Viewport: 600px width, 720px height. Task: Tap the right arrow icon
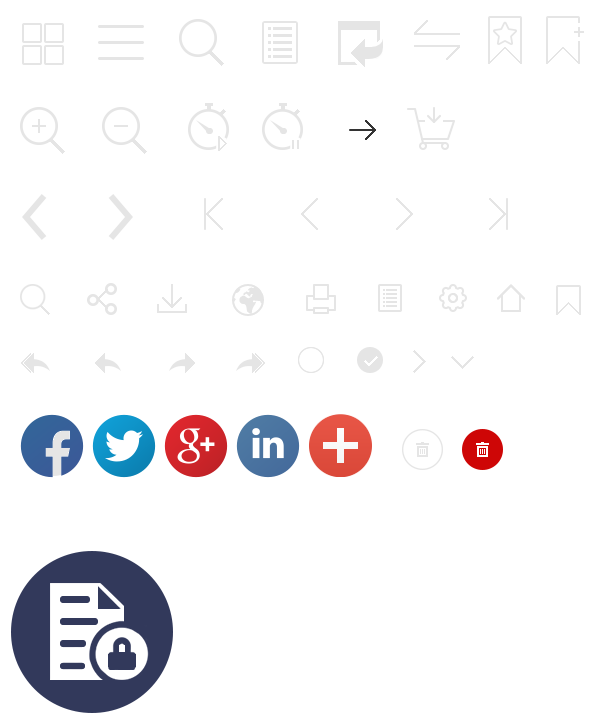(x=362, y=130)
